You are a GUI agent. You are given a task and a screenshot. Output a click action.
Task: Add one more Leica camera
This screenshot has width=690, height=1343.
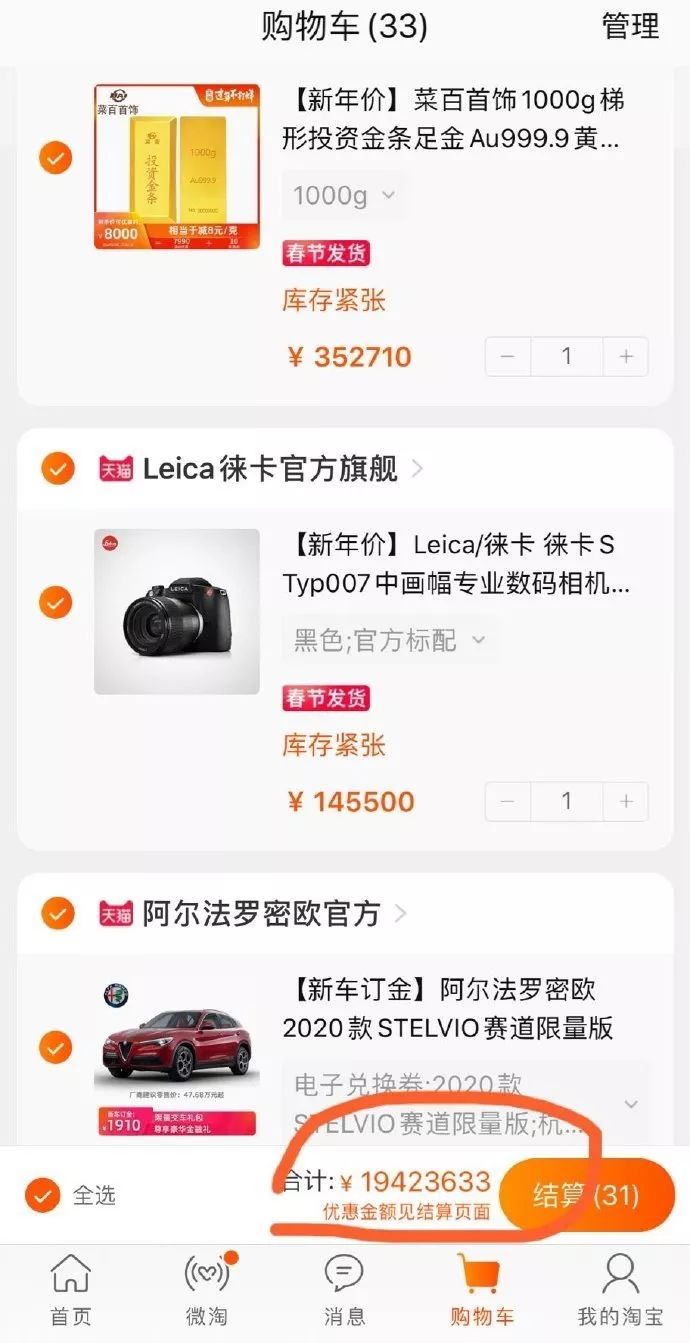click(x=626, y=801)
